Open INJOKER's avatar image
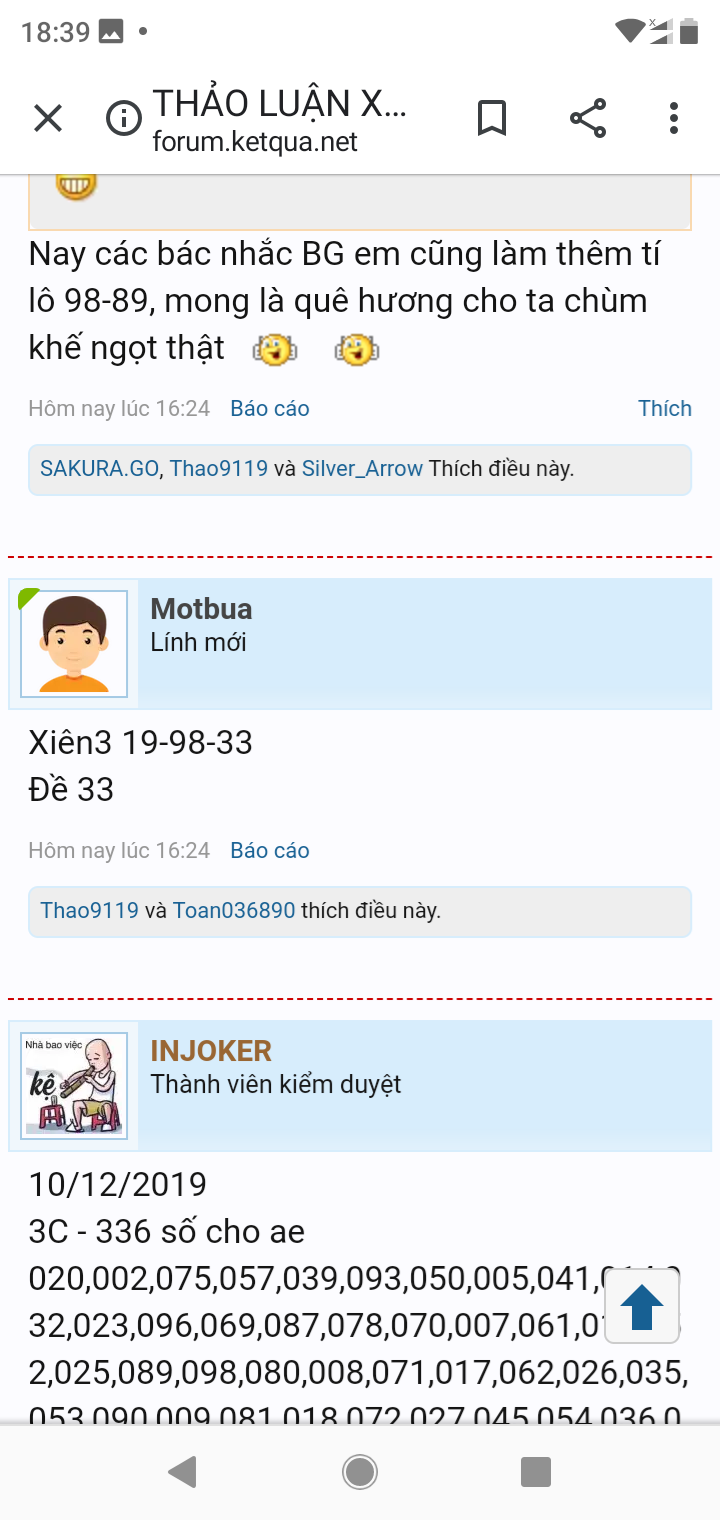This screenshot has width=720, height=1520. (x=74, y=1086)
